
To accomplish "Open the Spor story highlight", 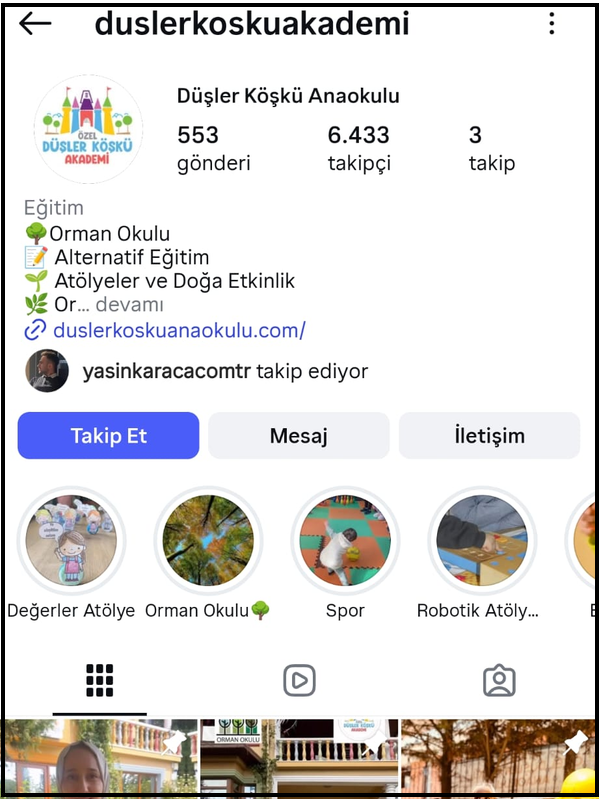I will click(x=345, y=541).
